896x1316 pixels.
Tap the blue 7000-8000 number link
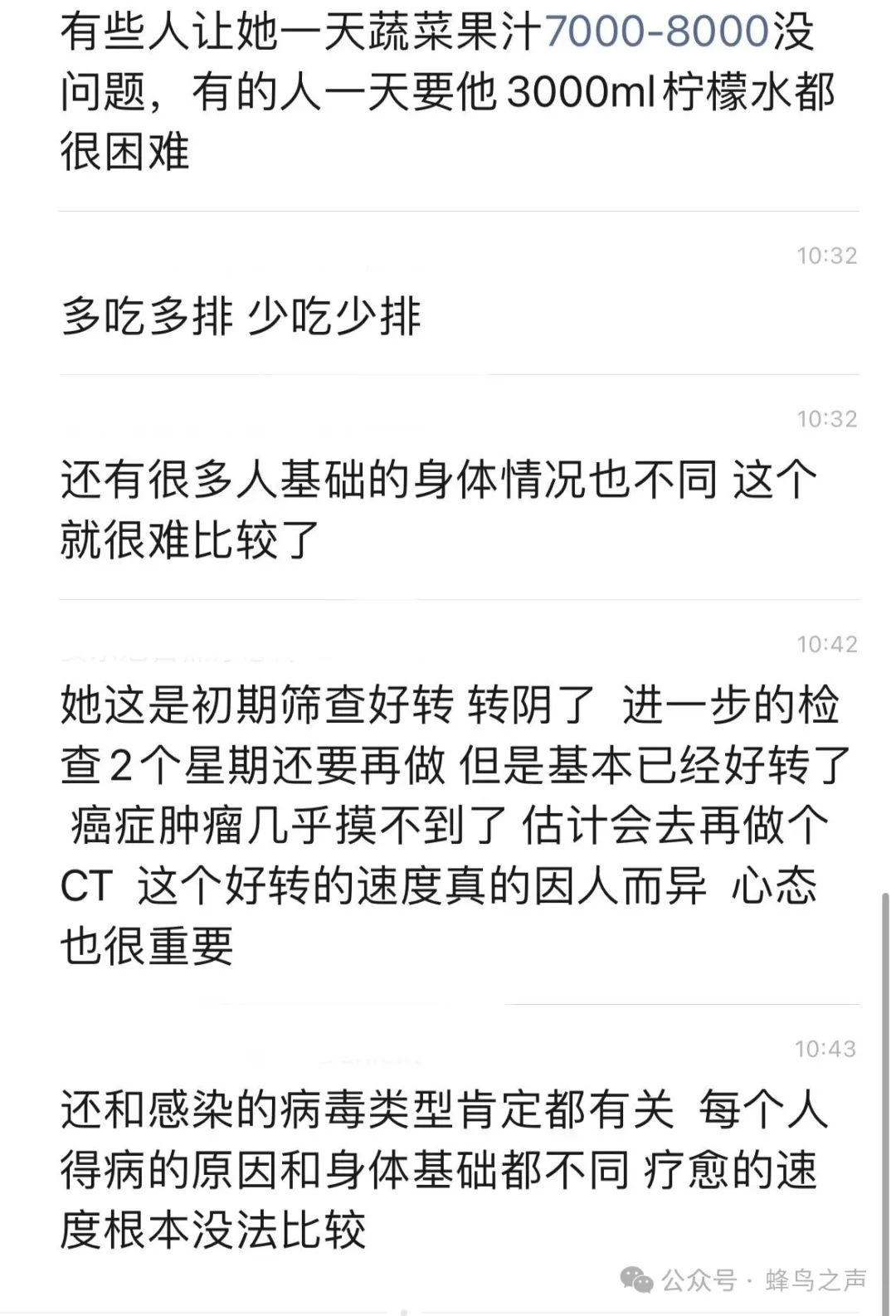657,32
